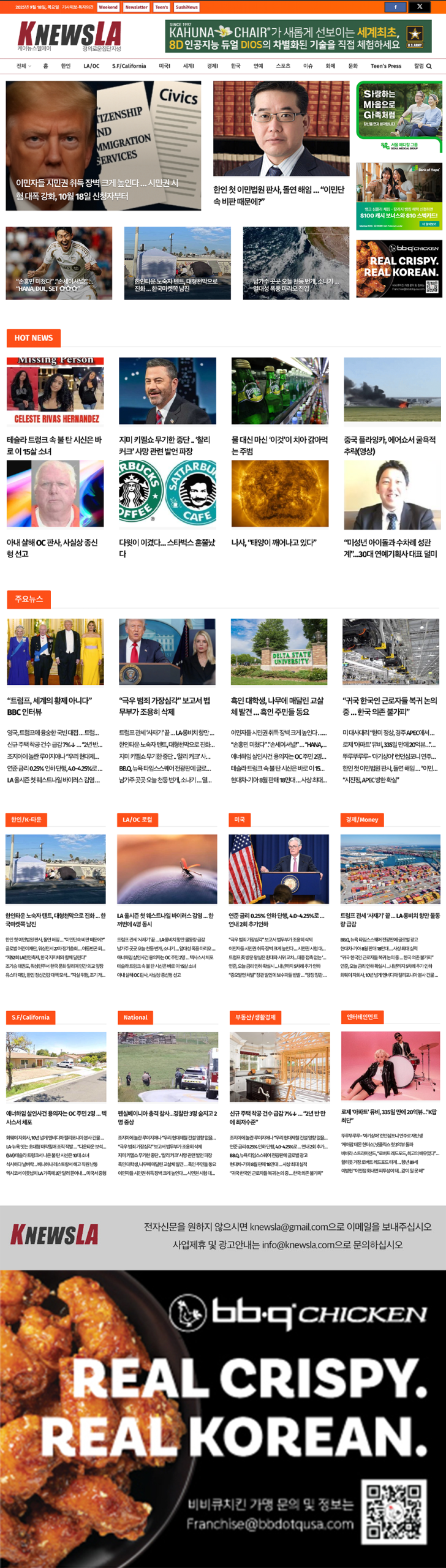Image resolution: width=446 pixels, height=1568 pixels.
Task: Open the 미국 category header
Action: click(x=240, y=820)
